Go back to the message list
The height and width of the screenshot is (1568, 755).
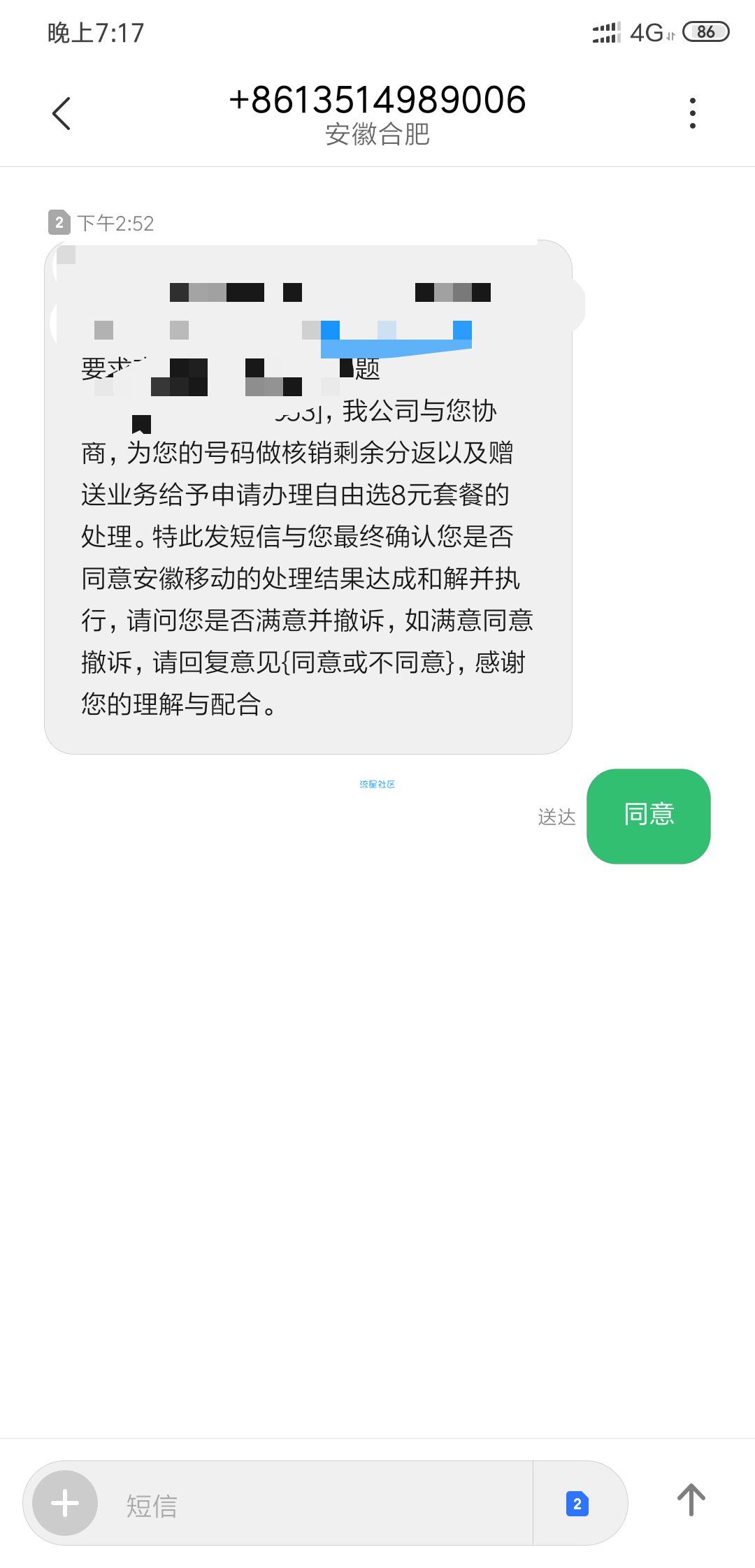click(x=62, y=113)
